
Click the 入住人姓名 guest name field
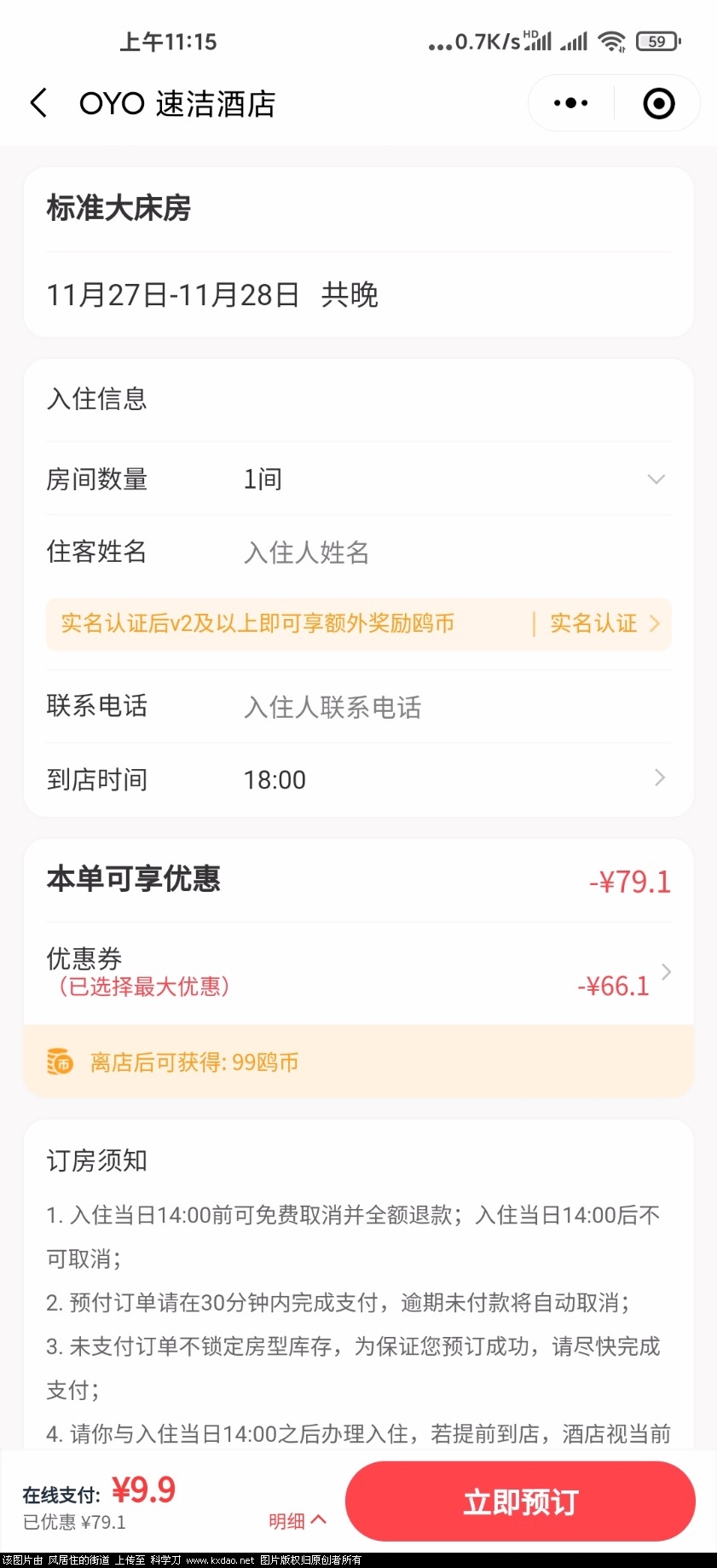[x=307, y=553]
